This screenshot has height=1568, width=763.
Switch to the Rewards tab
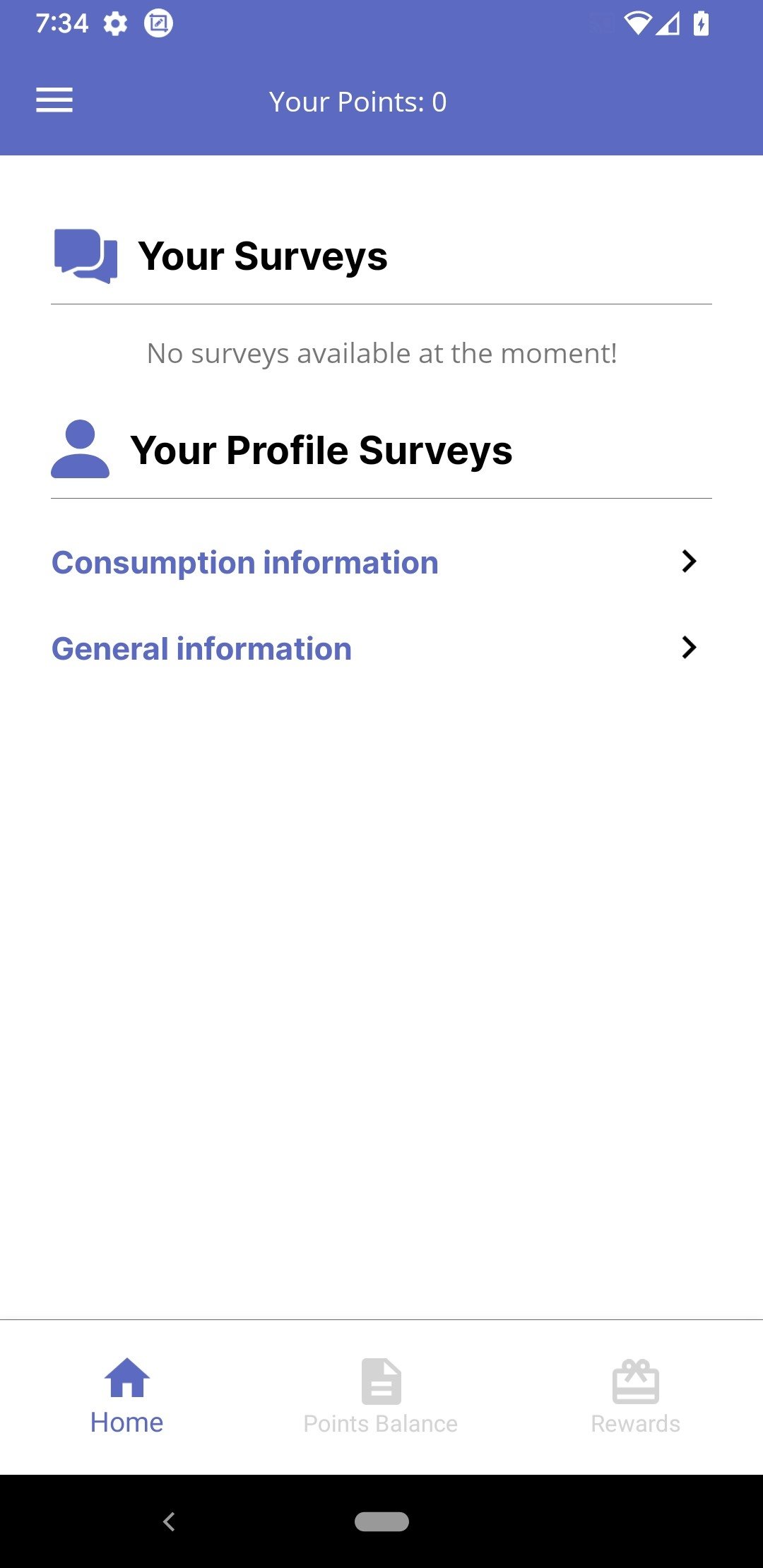pyautogui.click(x=636, y=1397)
